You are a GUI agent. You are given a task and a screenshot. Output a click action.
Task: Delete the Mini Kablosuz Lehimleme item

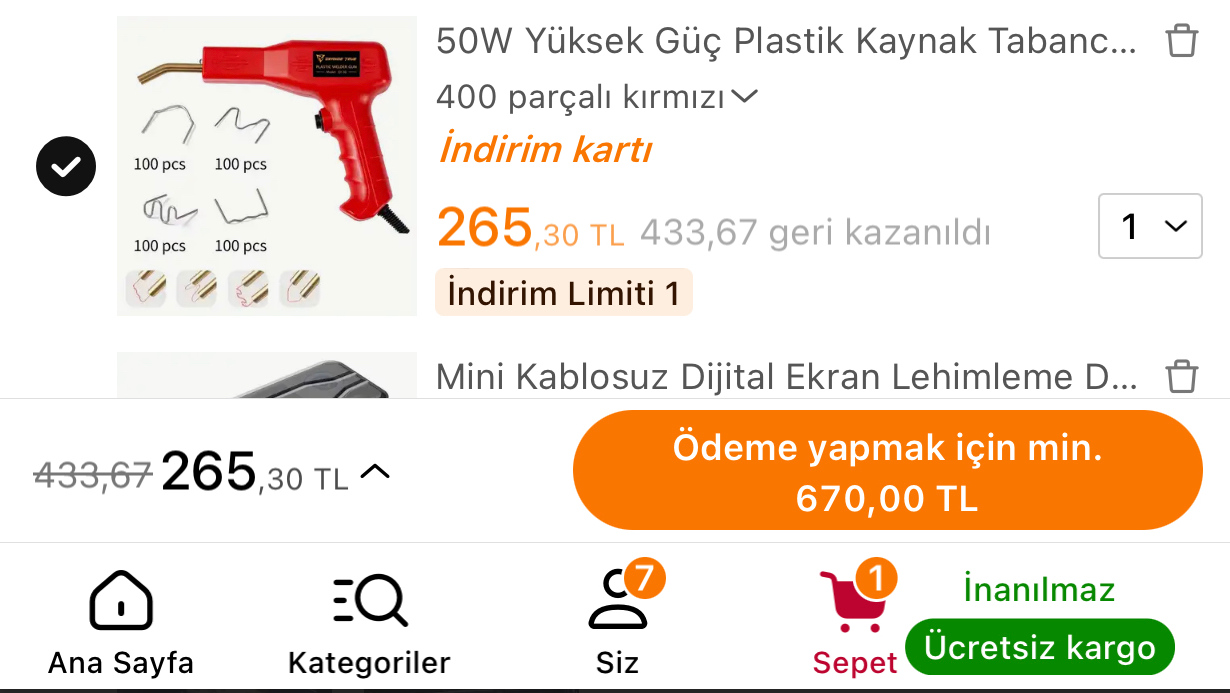1181,377
